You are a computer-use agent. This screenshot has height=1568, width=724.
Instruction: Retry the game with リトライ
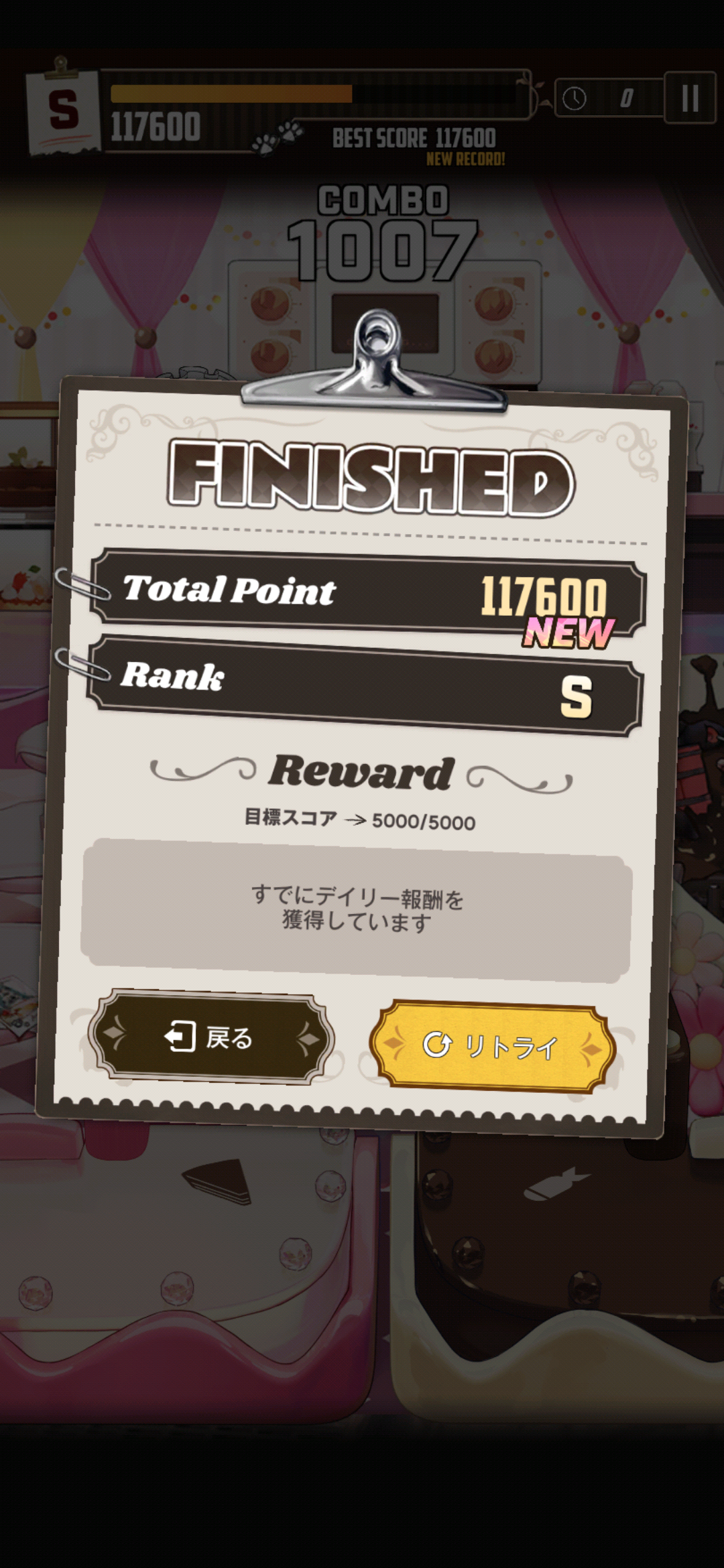tap(491, 1045)
